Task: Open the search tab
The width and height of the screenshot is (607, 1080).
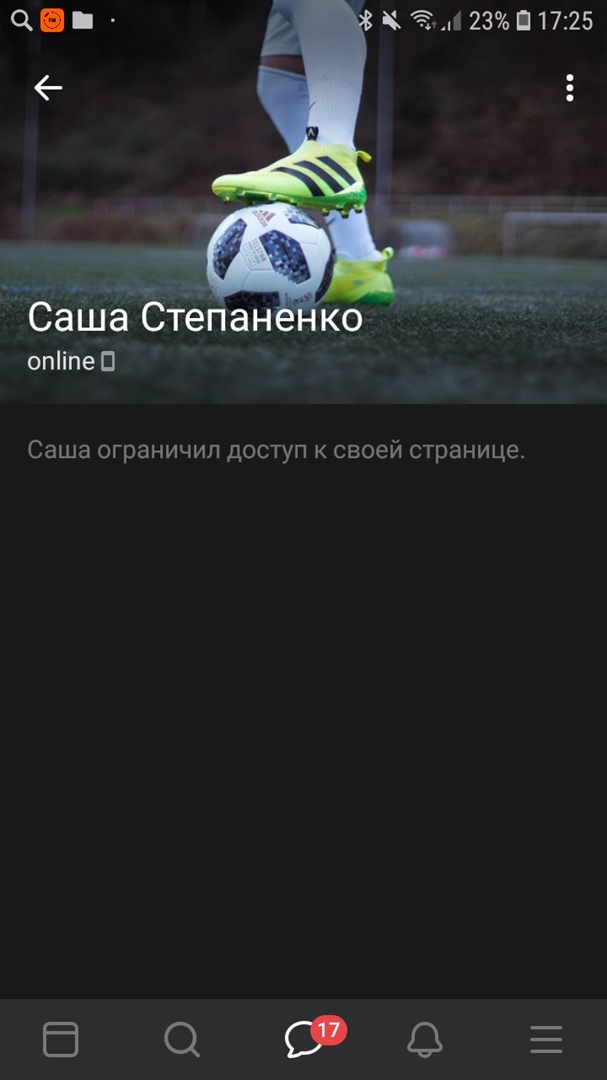Action: pos(181,1040)
